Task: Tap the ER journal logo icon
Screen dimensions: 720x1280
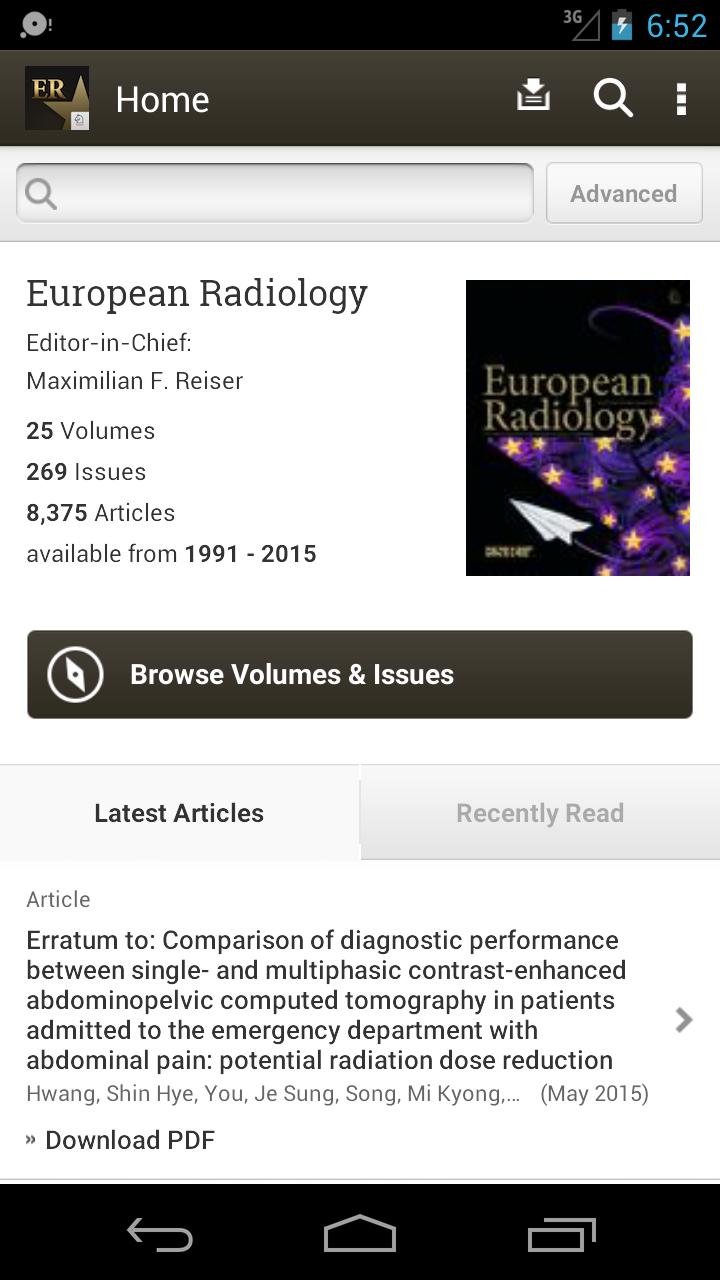Action: [57, 98]
